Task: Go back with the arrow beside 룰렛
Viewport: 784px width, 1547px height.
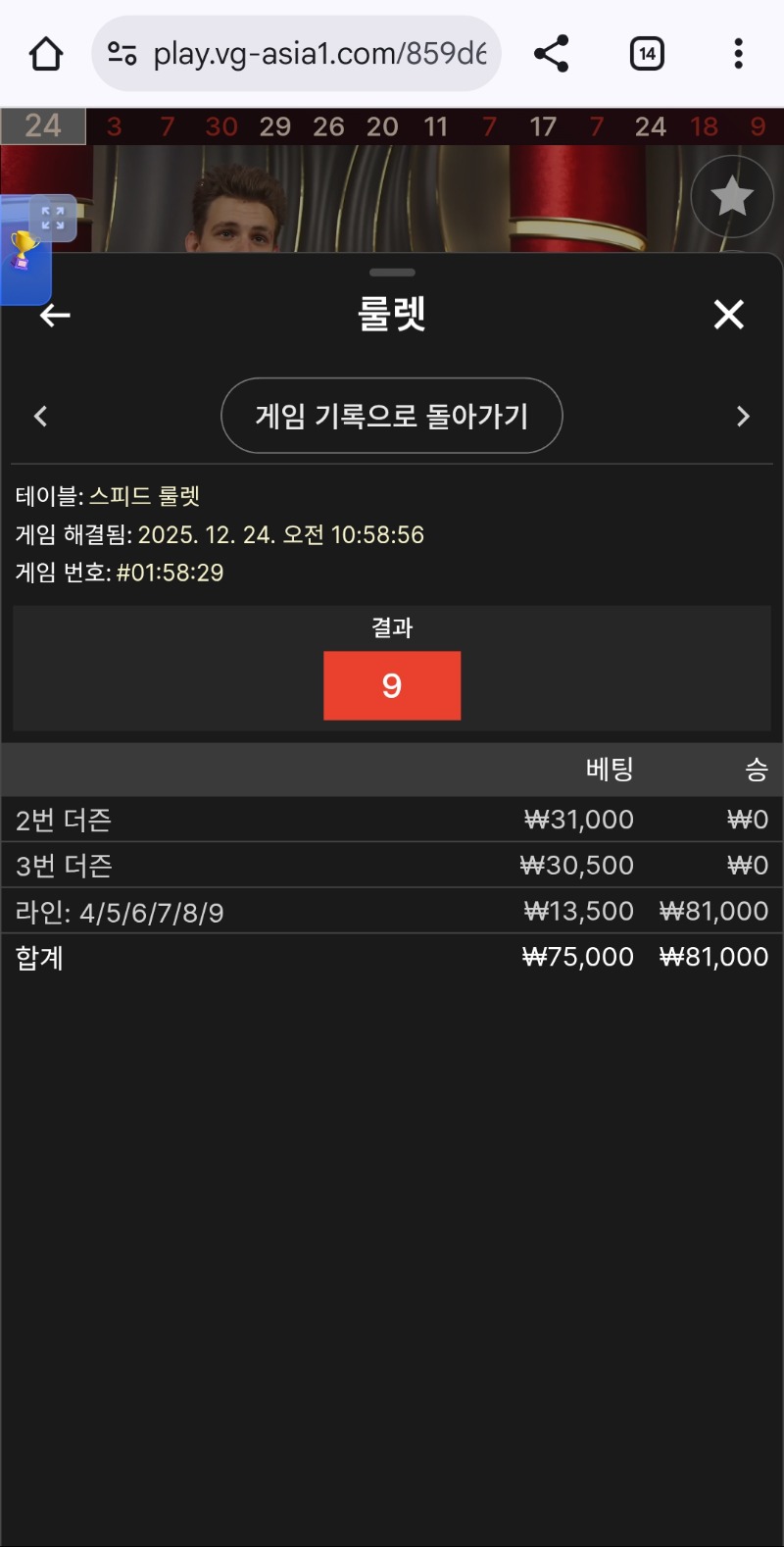Action: (x=55, y=315)
